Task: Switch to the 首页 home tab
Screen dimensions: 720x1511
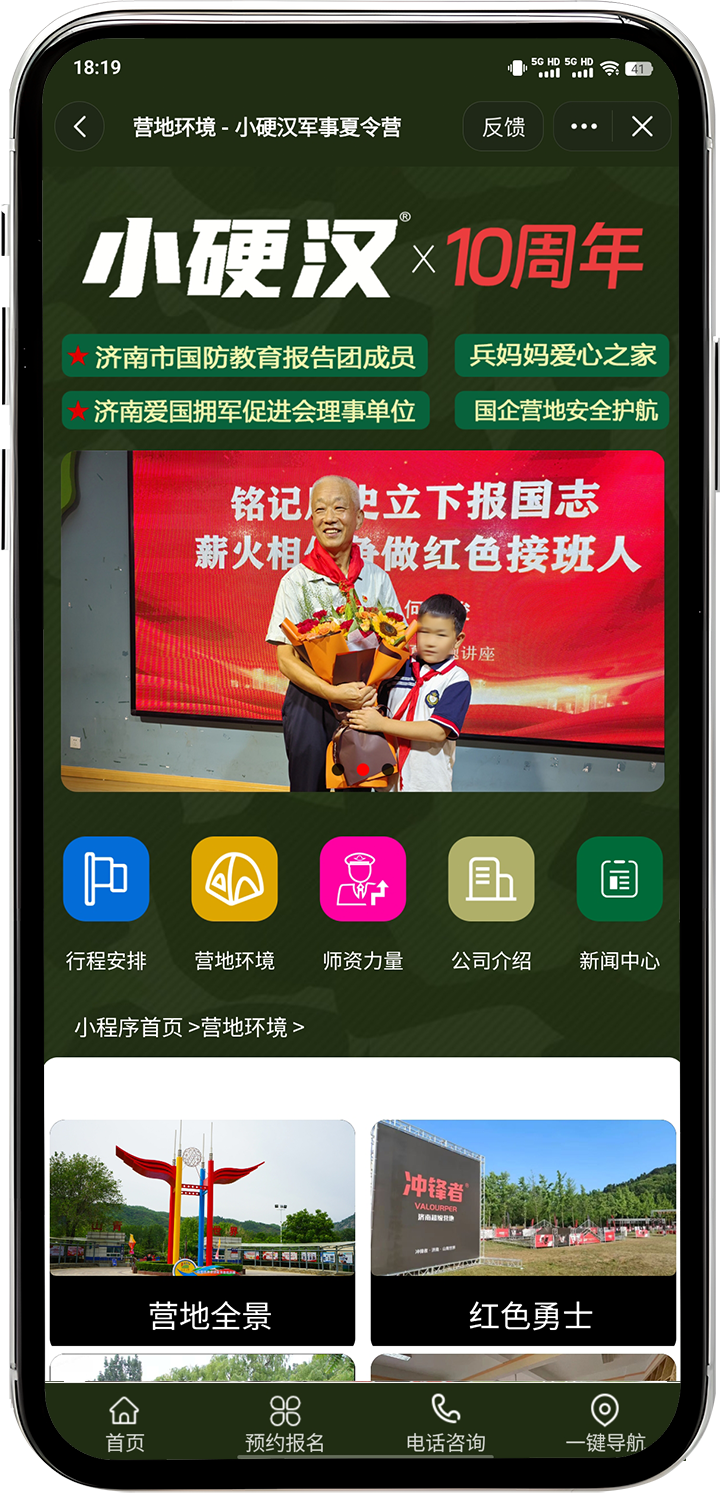Action: point(125,1424)
